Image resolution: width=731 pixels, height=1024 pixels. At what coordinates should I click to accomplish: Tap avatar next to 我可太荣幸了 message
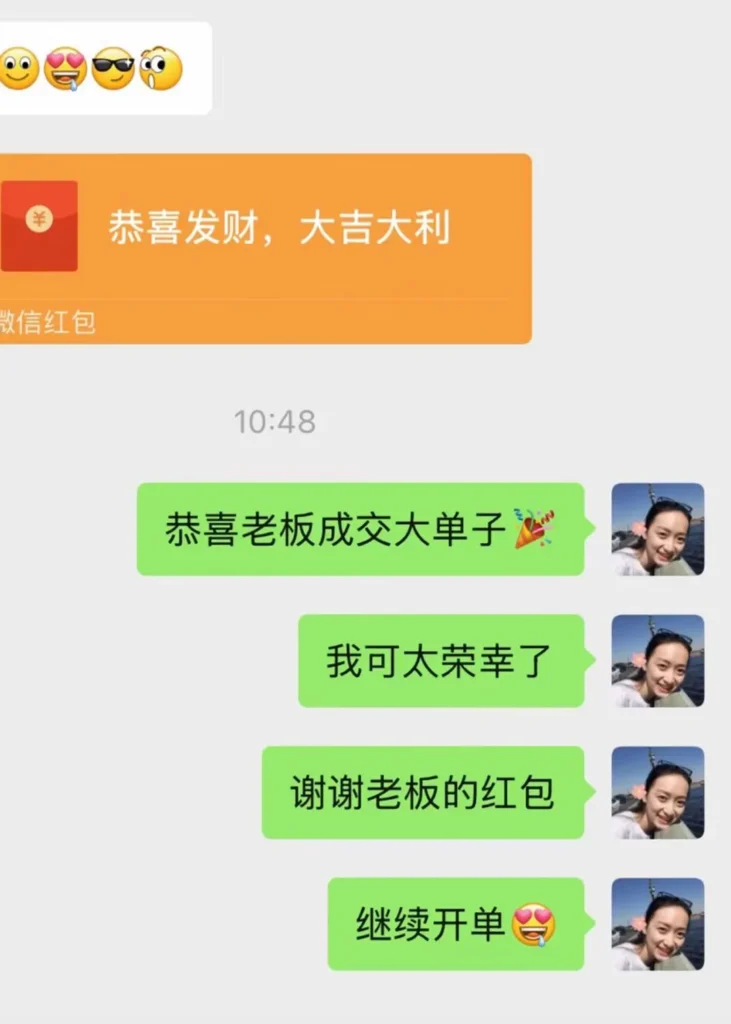coord(657,660)
